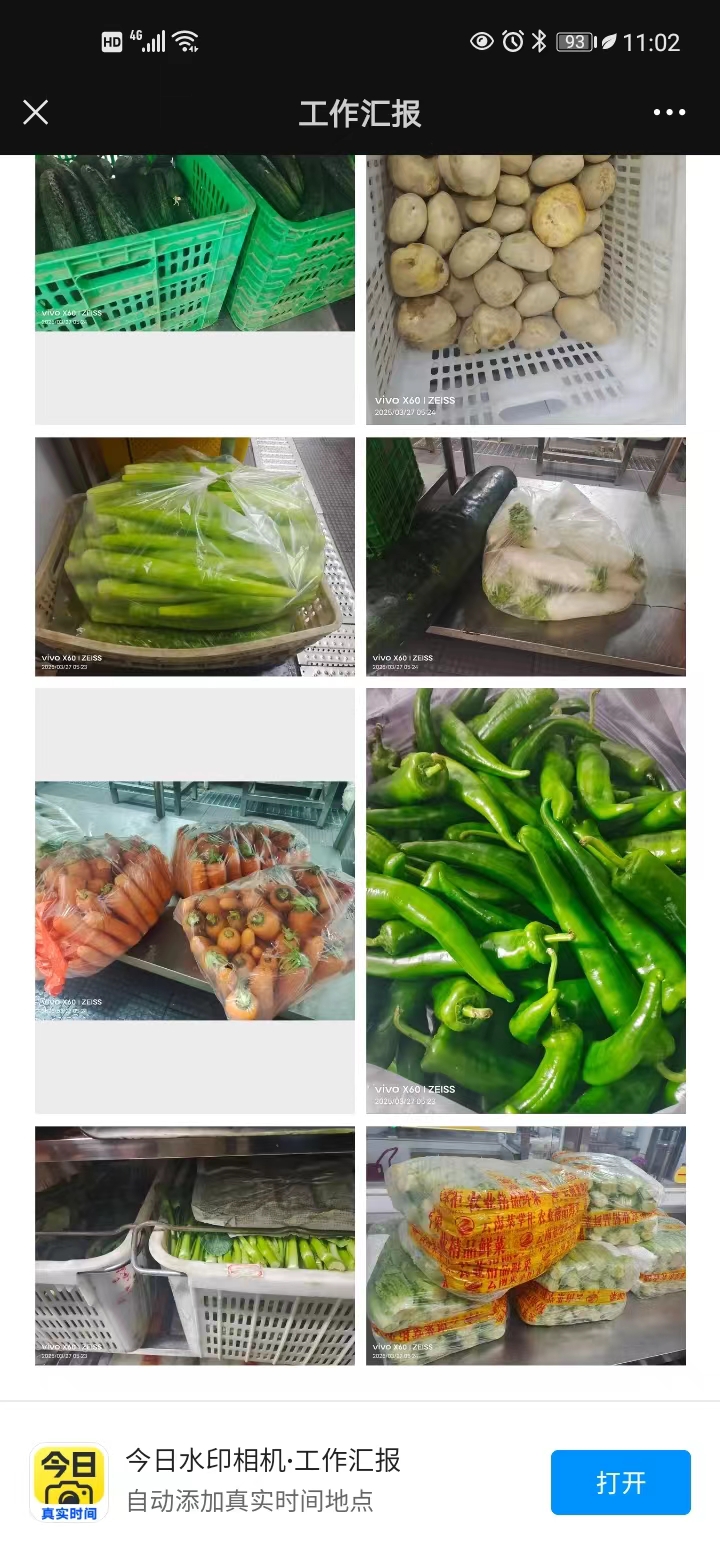Image resolution: width=720 pixels, height=1560 pixels.
Task: View the white radishes in bag photo
Action: click(526, 556)
